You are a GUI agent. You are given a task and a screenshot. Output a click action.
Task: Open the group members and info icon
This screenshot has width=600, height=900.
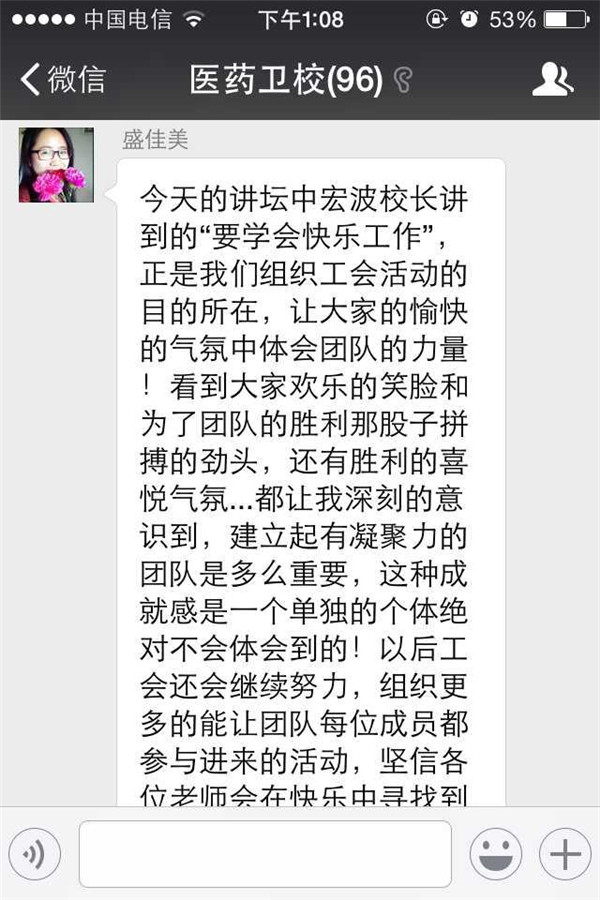[x=552, y=79]
